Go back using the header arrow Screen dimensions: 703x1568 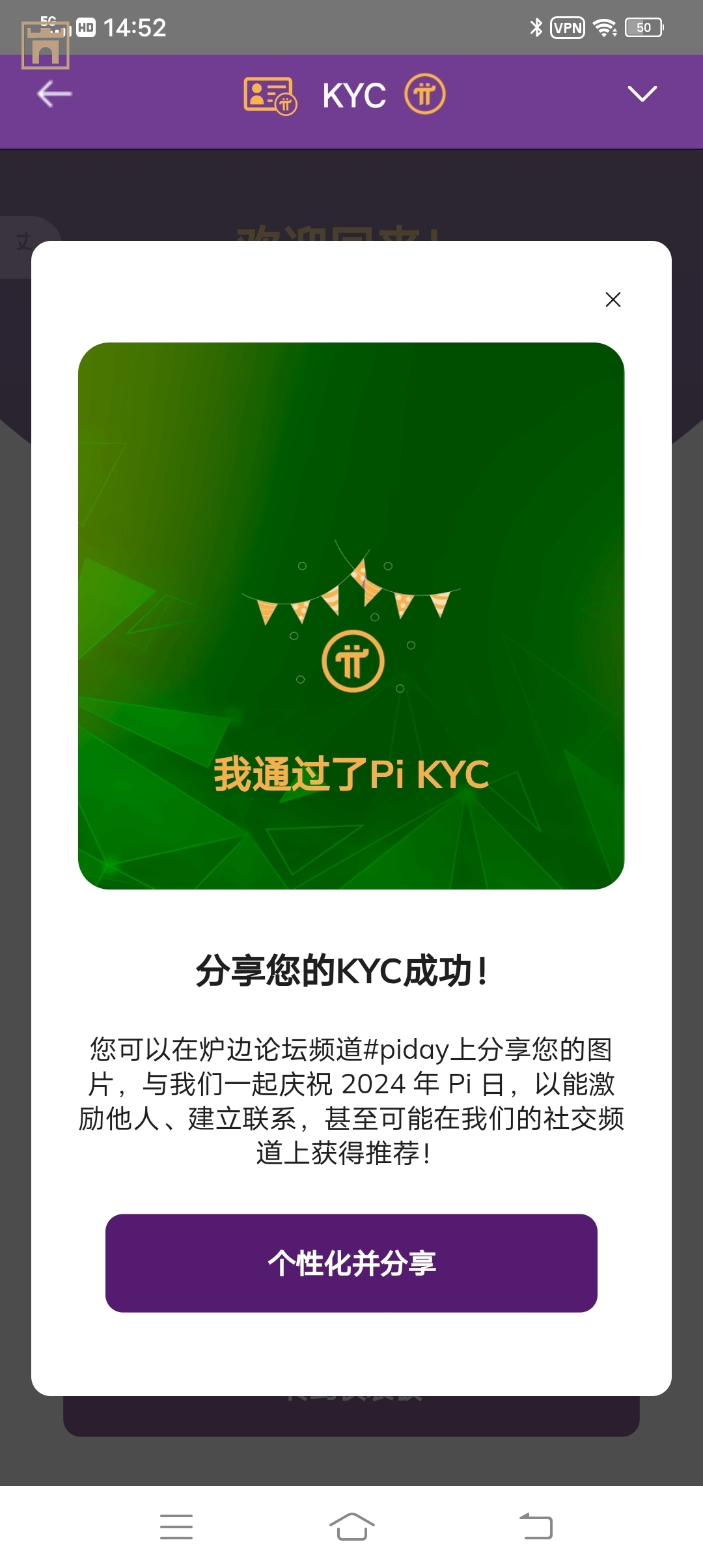(x=55, y=94)
